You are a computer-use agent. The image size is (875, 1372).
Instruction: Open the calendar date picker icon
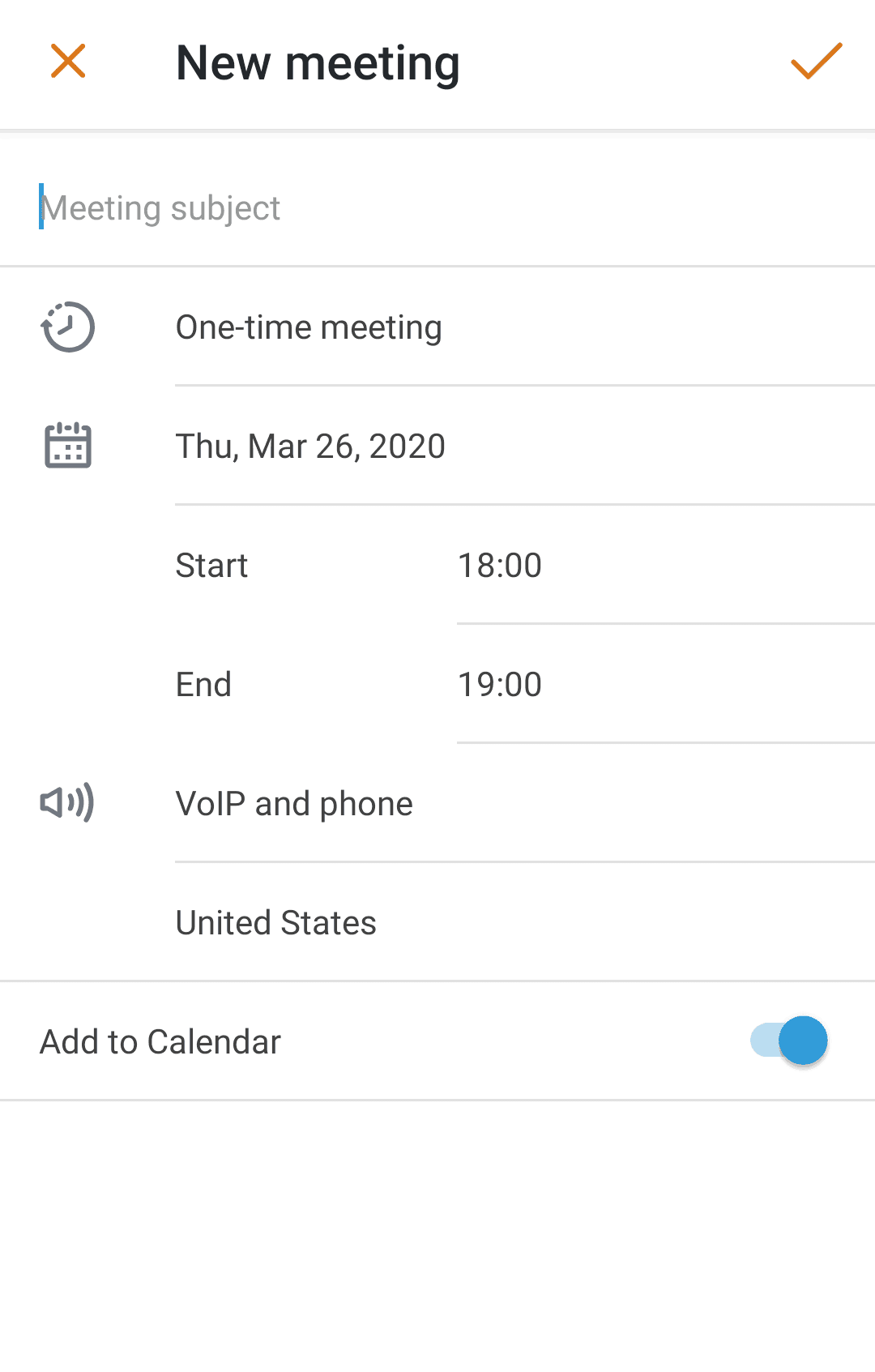pos(68,445)
